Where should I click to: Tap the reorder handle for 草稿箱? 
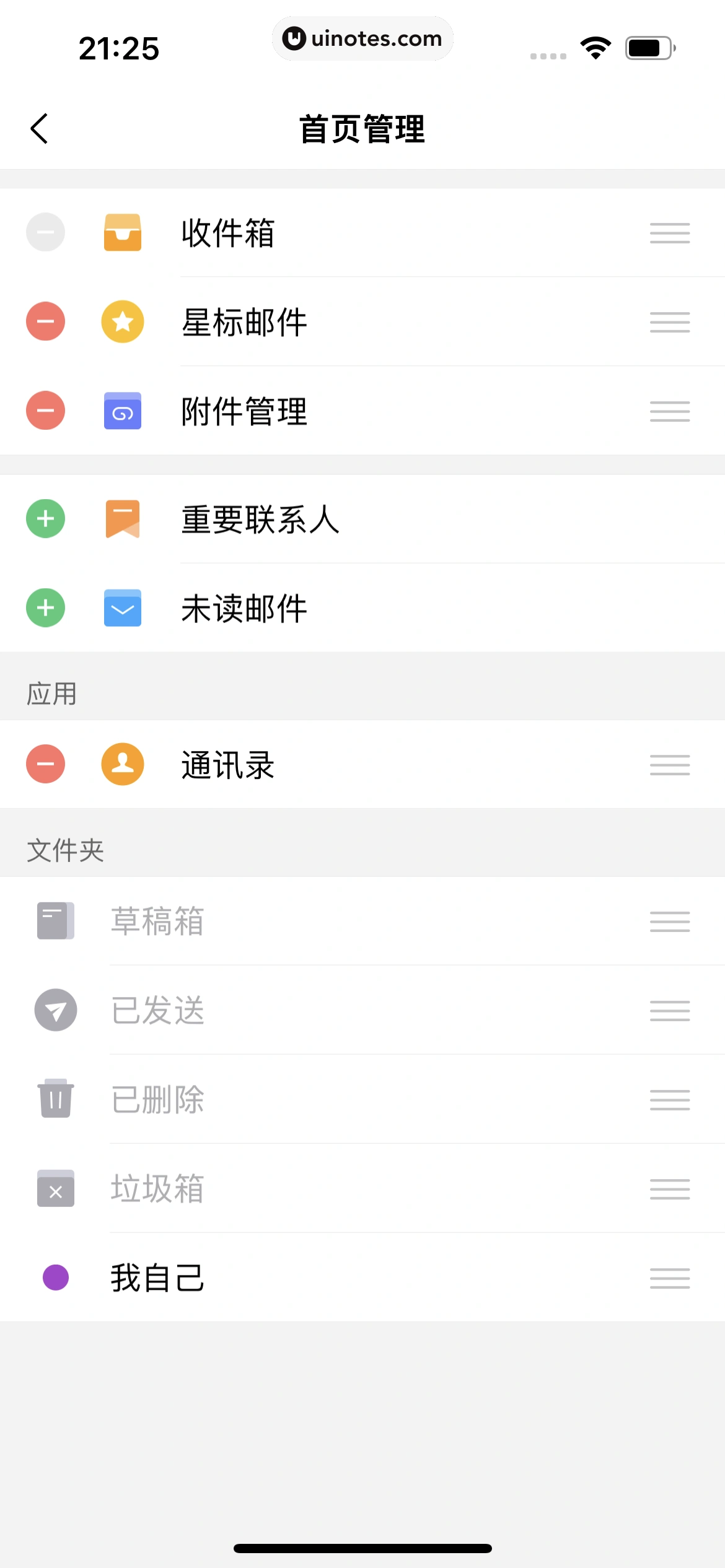click(x=669, y=921)
